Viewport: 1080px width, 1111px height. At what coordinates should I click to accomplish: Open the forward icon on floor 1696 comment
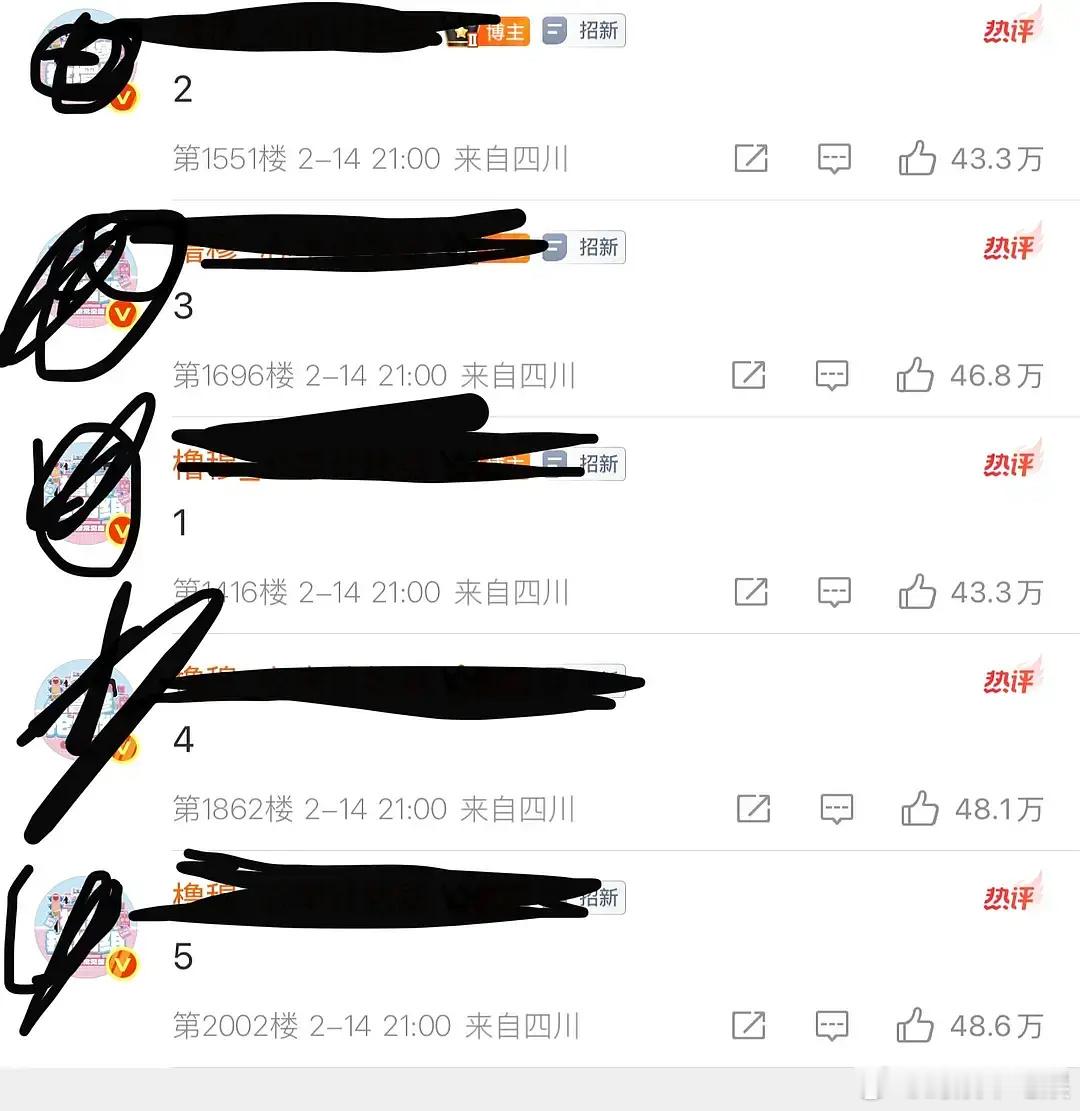pos(749,376)
